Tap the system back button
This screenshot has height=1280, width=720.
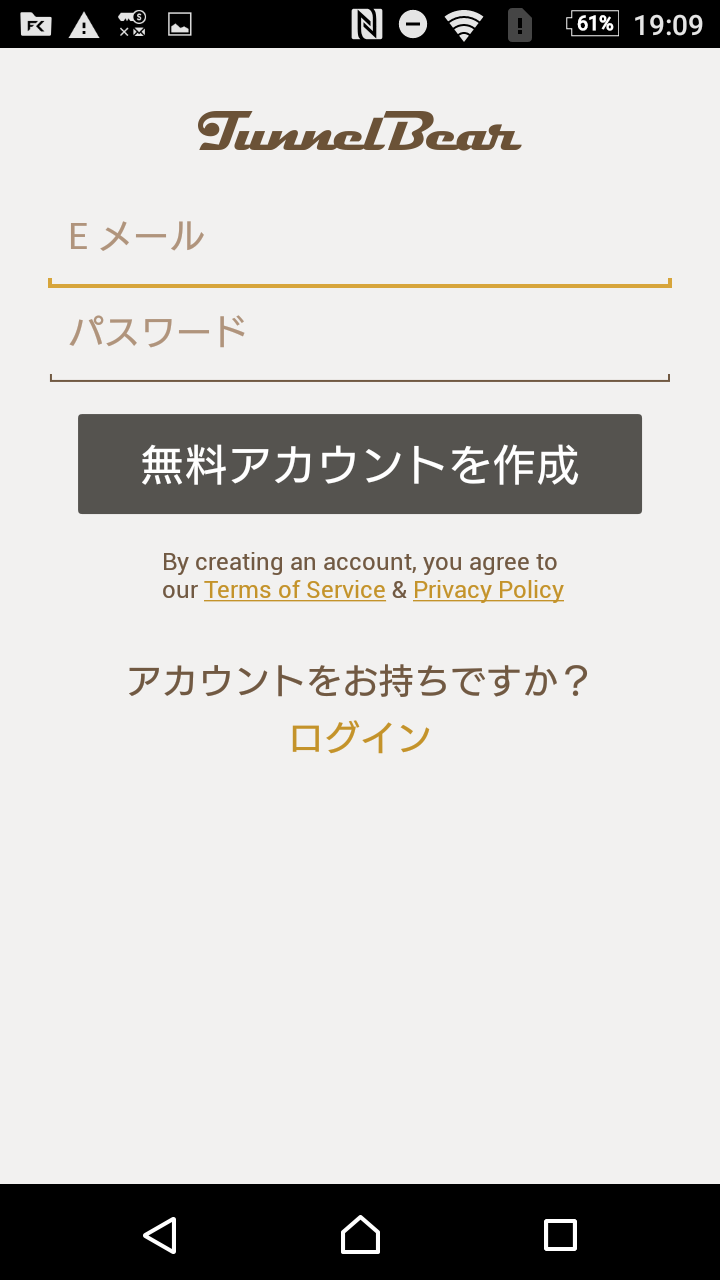(x=160, y=1234)
